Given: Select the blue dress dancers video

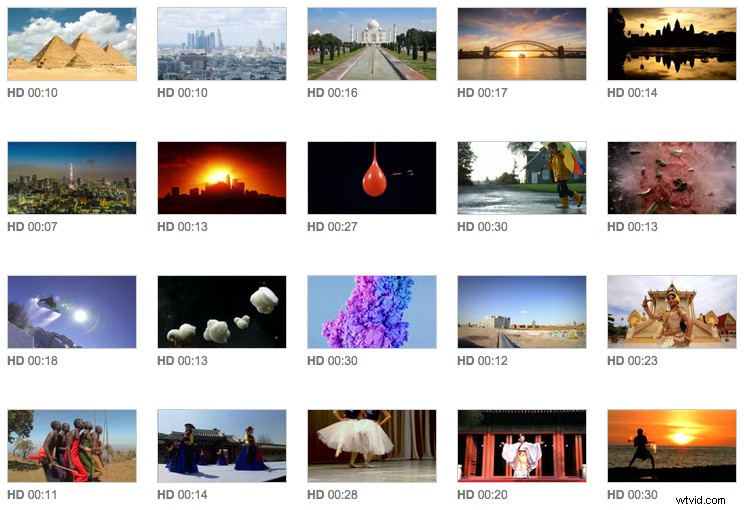Looking at the screenshot, I should (x=222, y=446).
